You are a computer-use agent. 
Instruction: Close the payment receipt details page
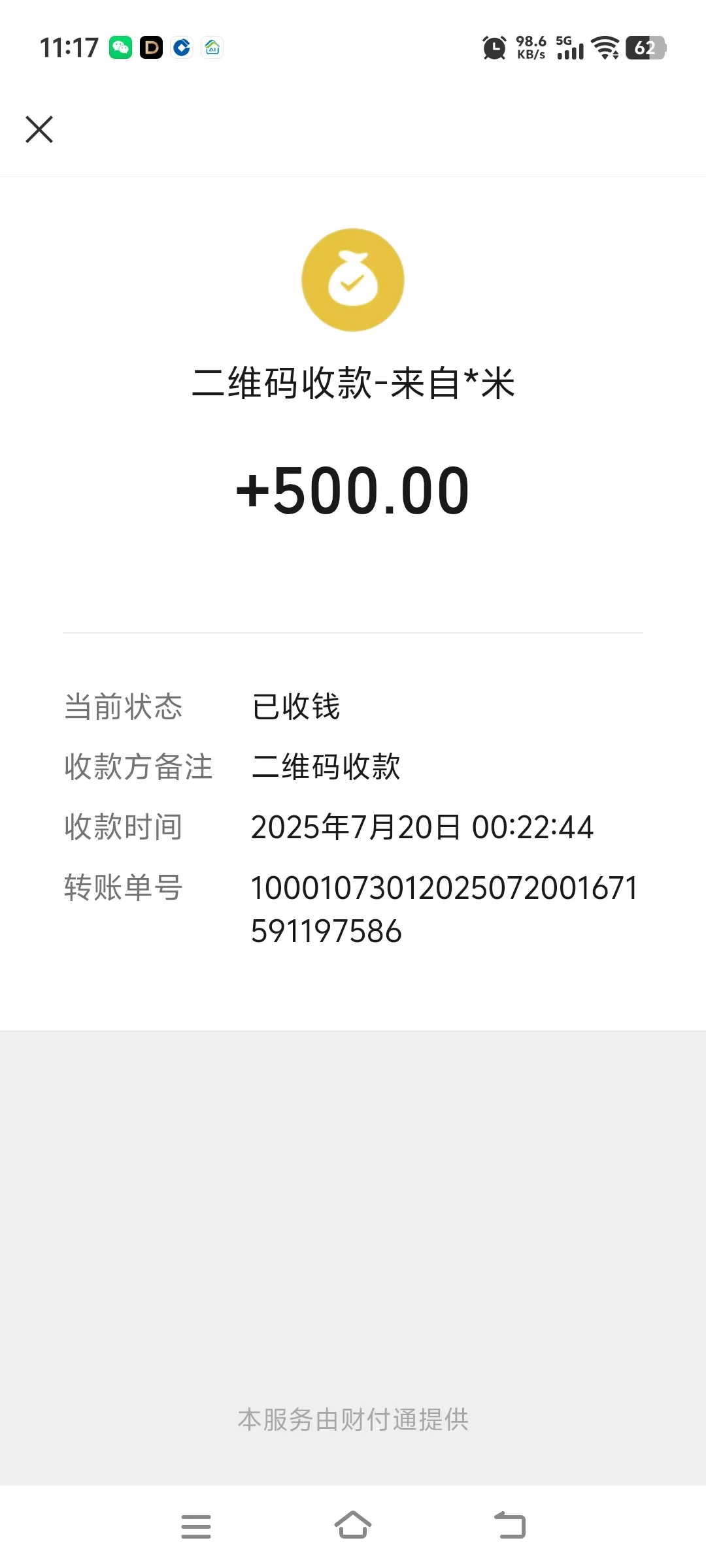pos(39,129)
